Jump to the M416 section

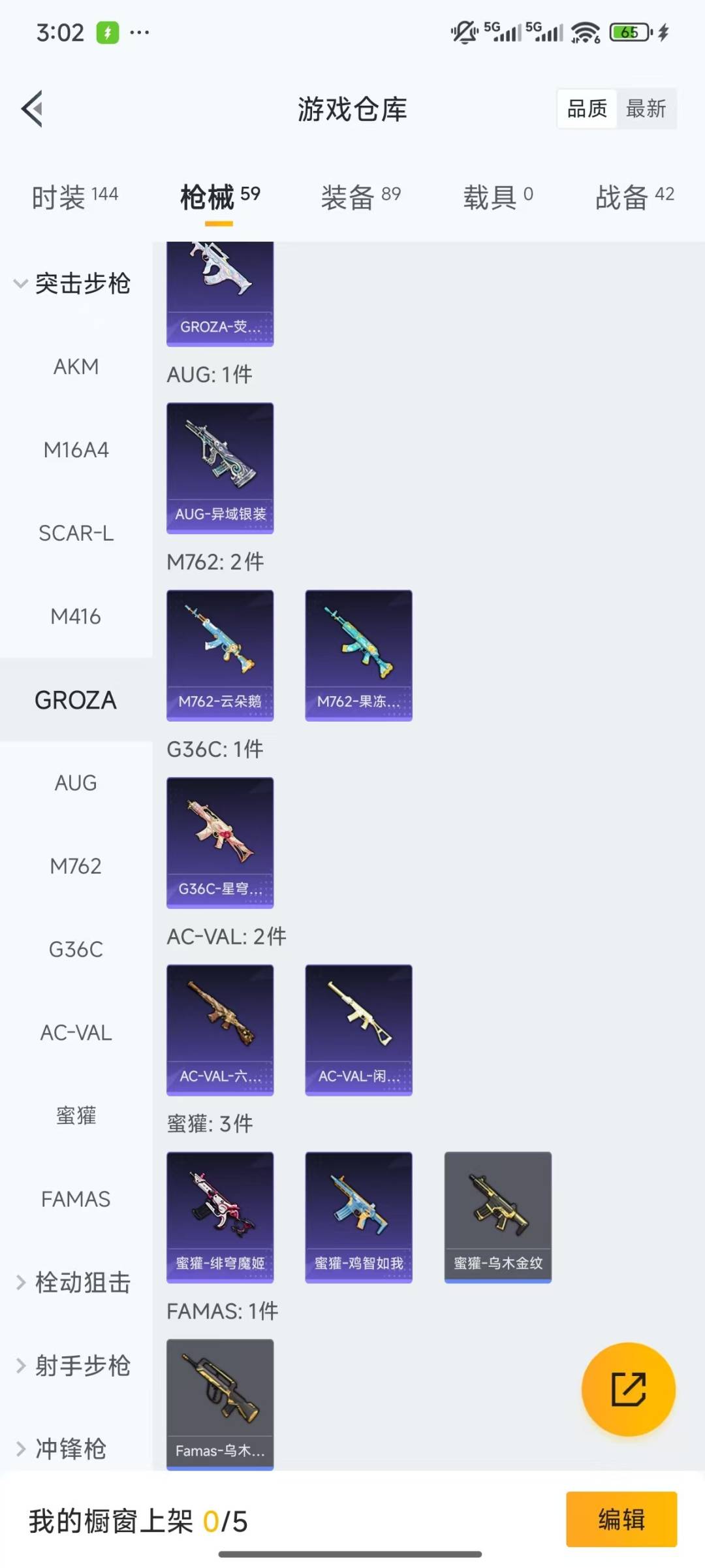tap(76, 616)
